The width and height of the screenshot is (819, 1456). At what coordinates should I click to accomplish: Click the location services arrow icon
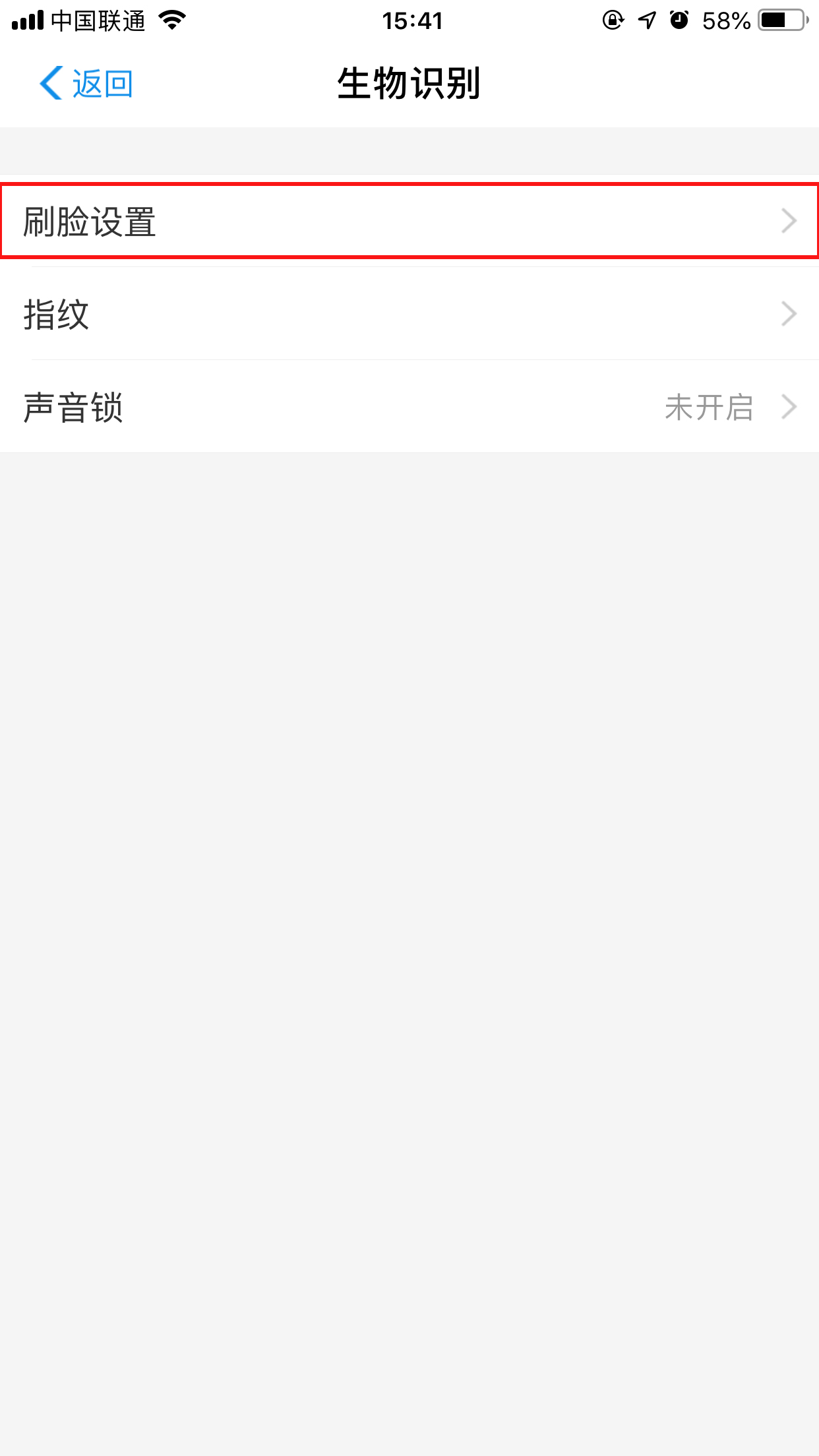pyautogui.click(x=645, y=20)
